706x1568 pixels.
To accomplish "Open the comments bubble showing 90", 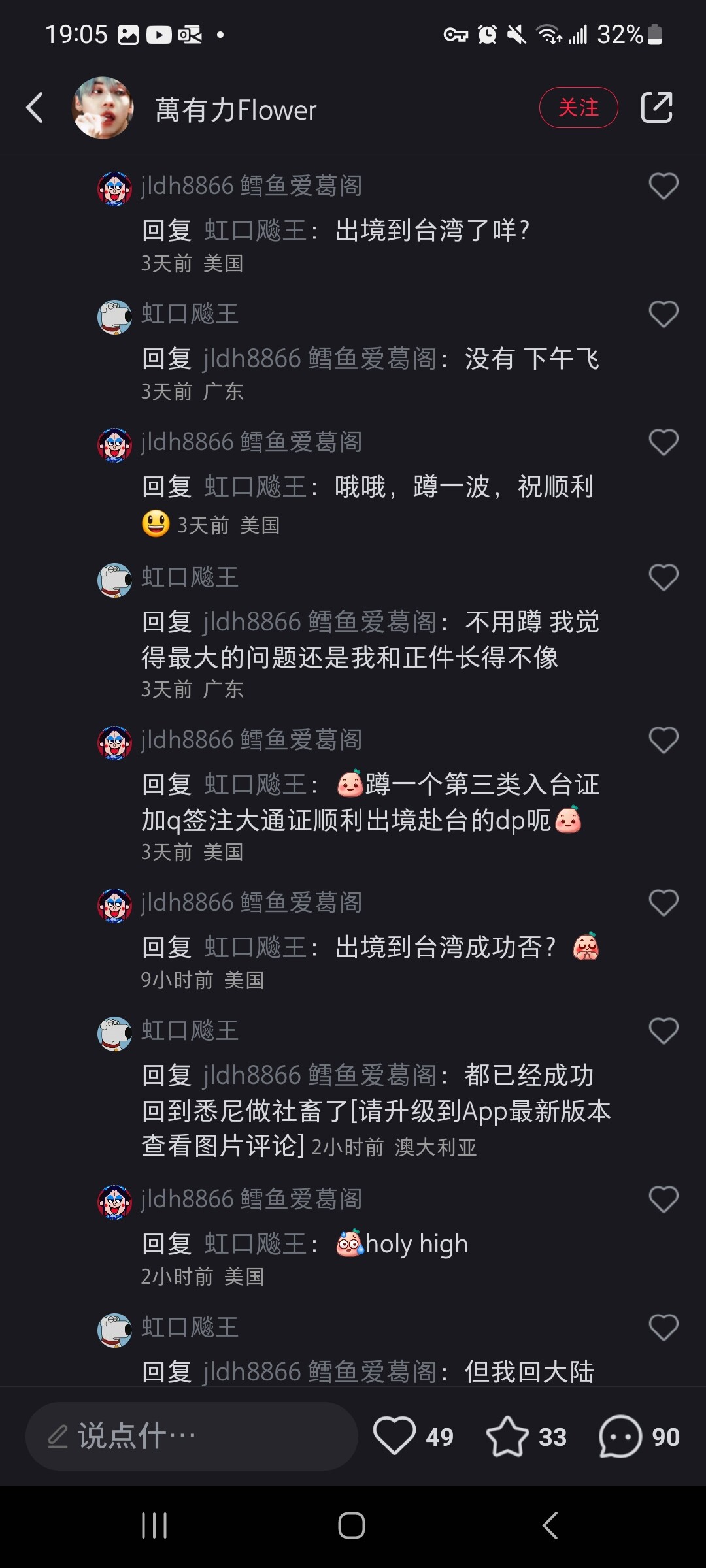I will tap(620, 1436).
